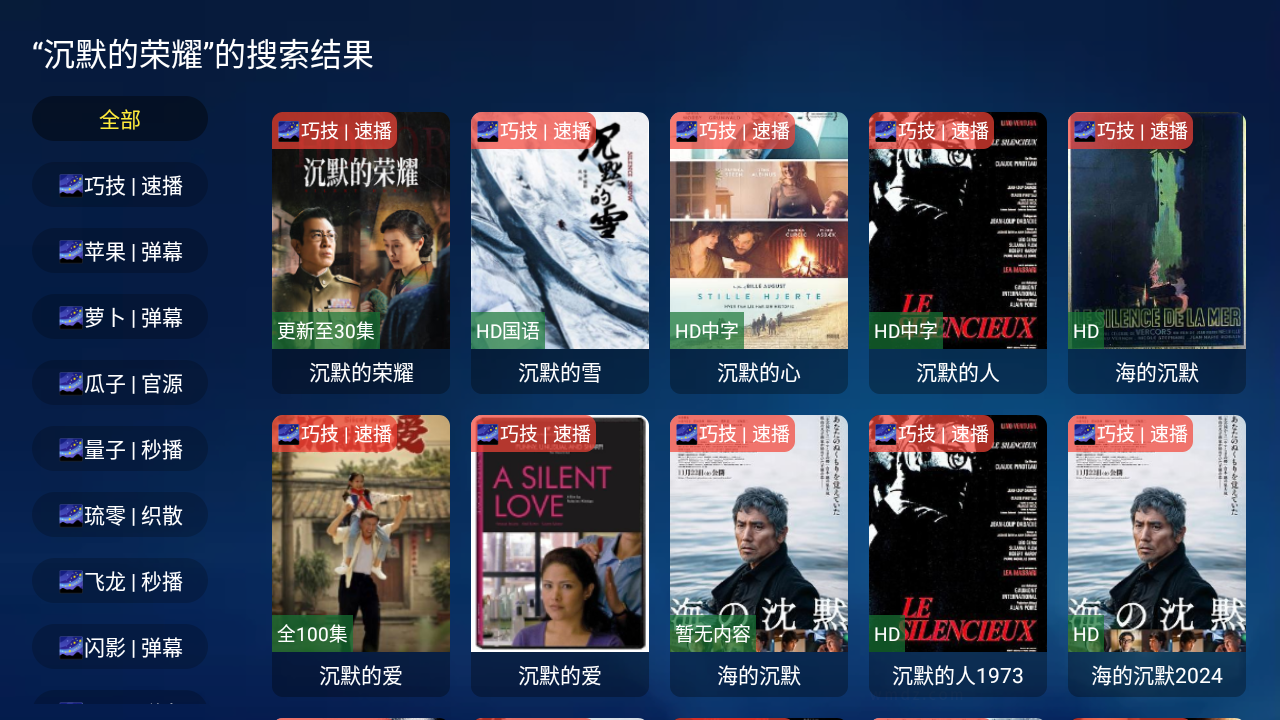Switch to the 琉零 | 织散 source
The height and width of the screenshot is (720, 1280).
pos(120,515)
